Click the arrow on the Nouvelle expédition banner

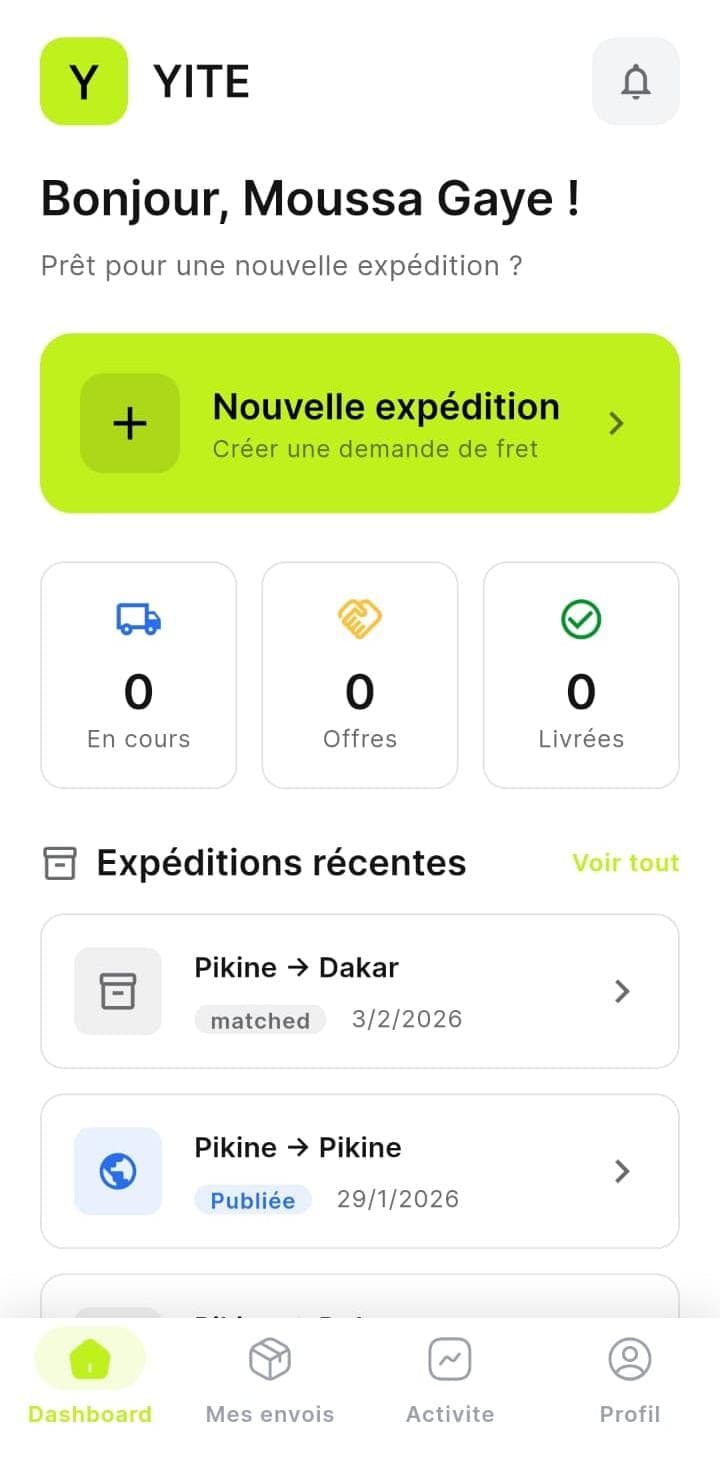tap(616, 423)
